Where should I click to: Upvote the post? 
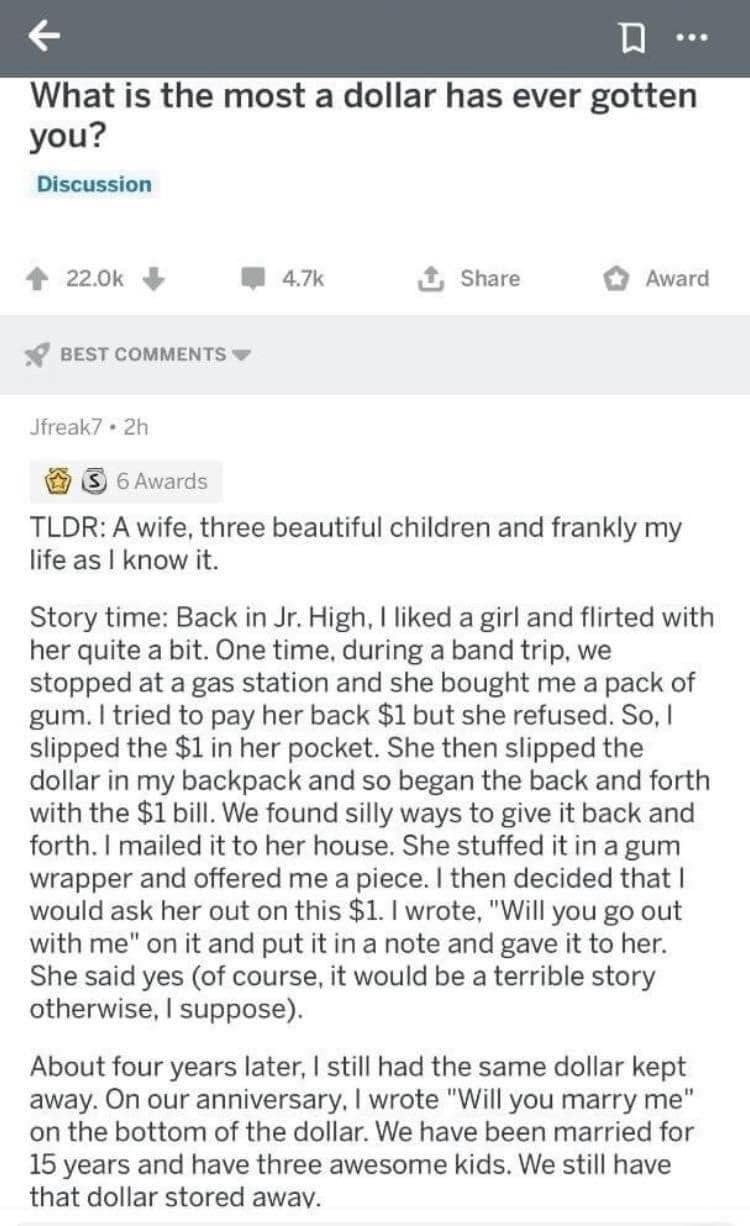pos(47,279)
